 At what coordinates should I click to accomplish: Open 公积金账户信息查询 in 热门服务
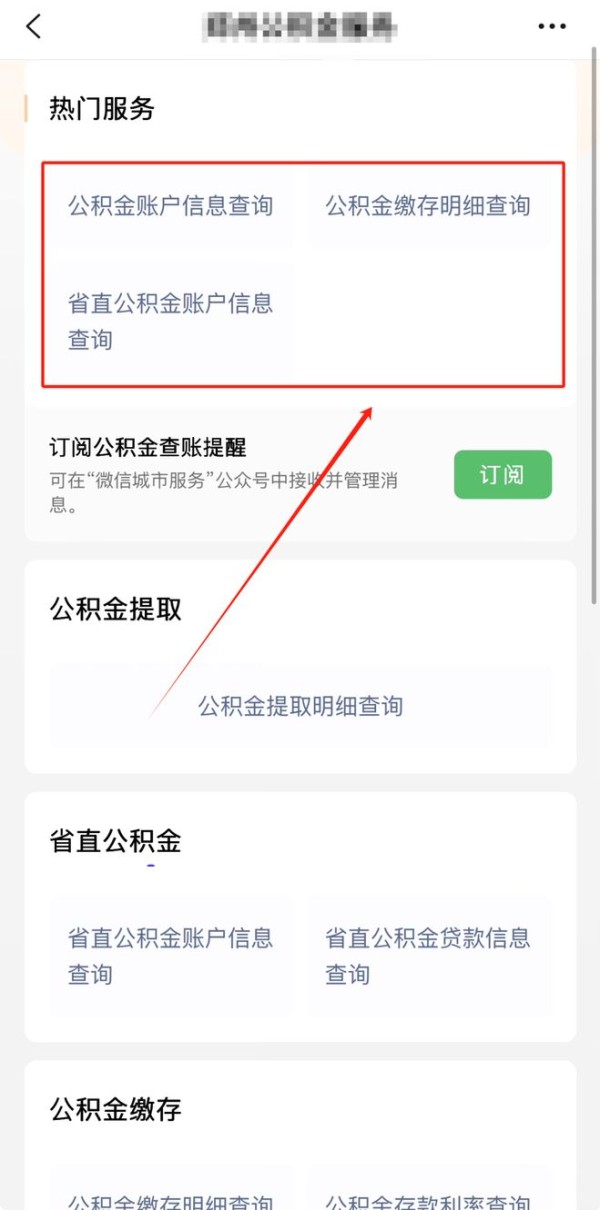coord(172,207)
